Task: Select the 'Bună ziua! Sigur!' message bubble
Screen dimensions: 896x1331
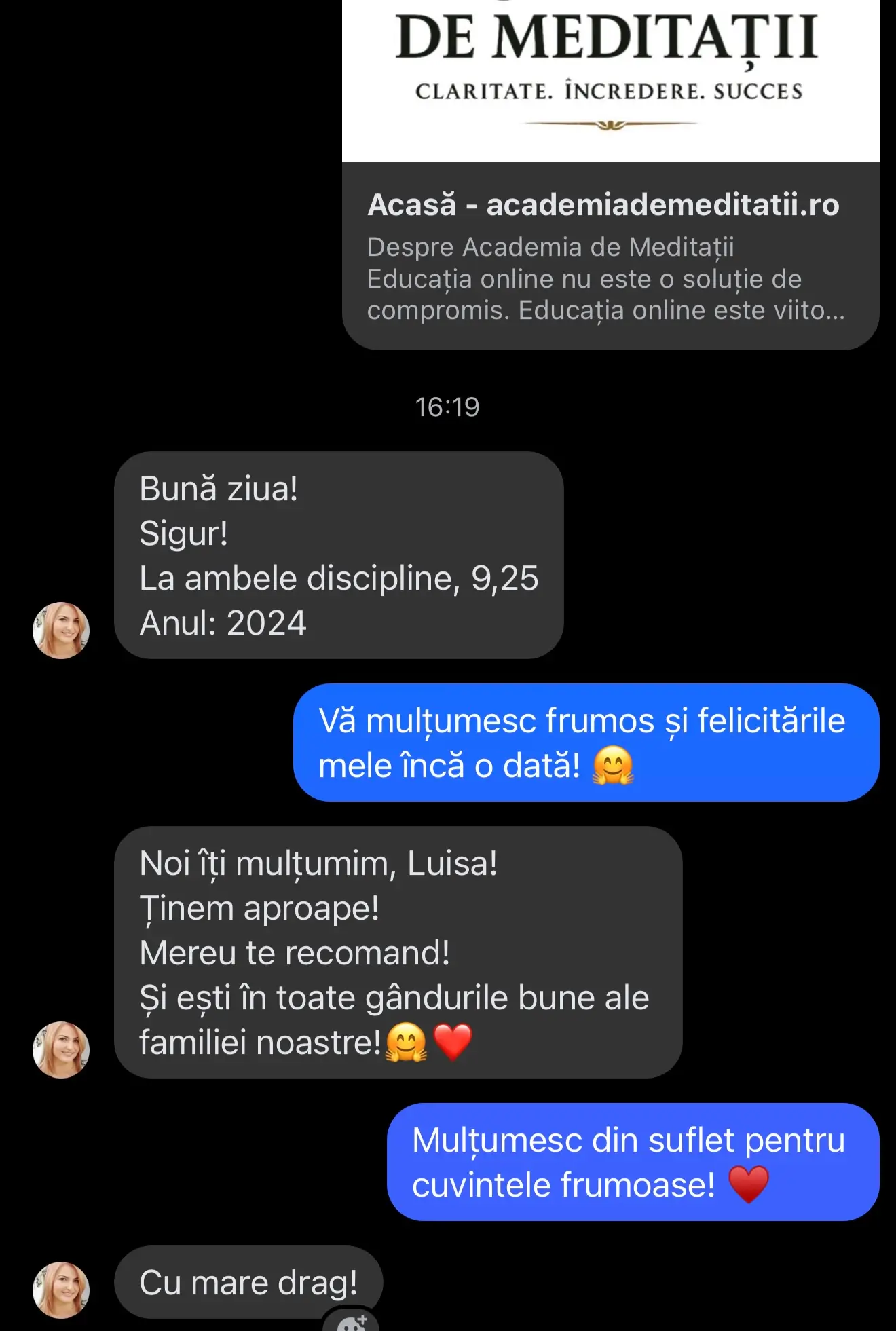Action: [339, 557]
